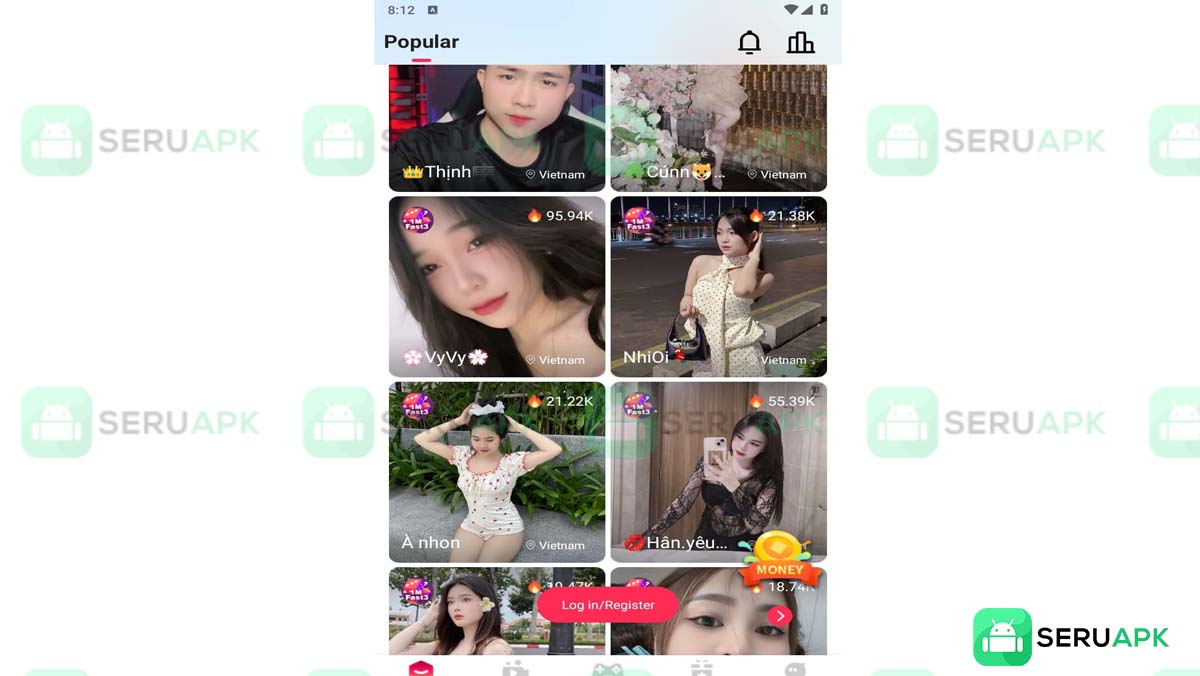Image resolution: width=1200 pixels, height=676 pixels.
Task: Open the notifications bell
Action: pos(749,42)
